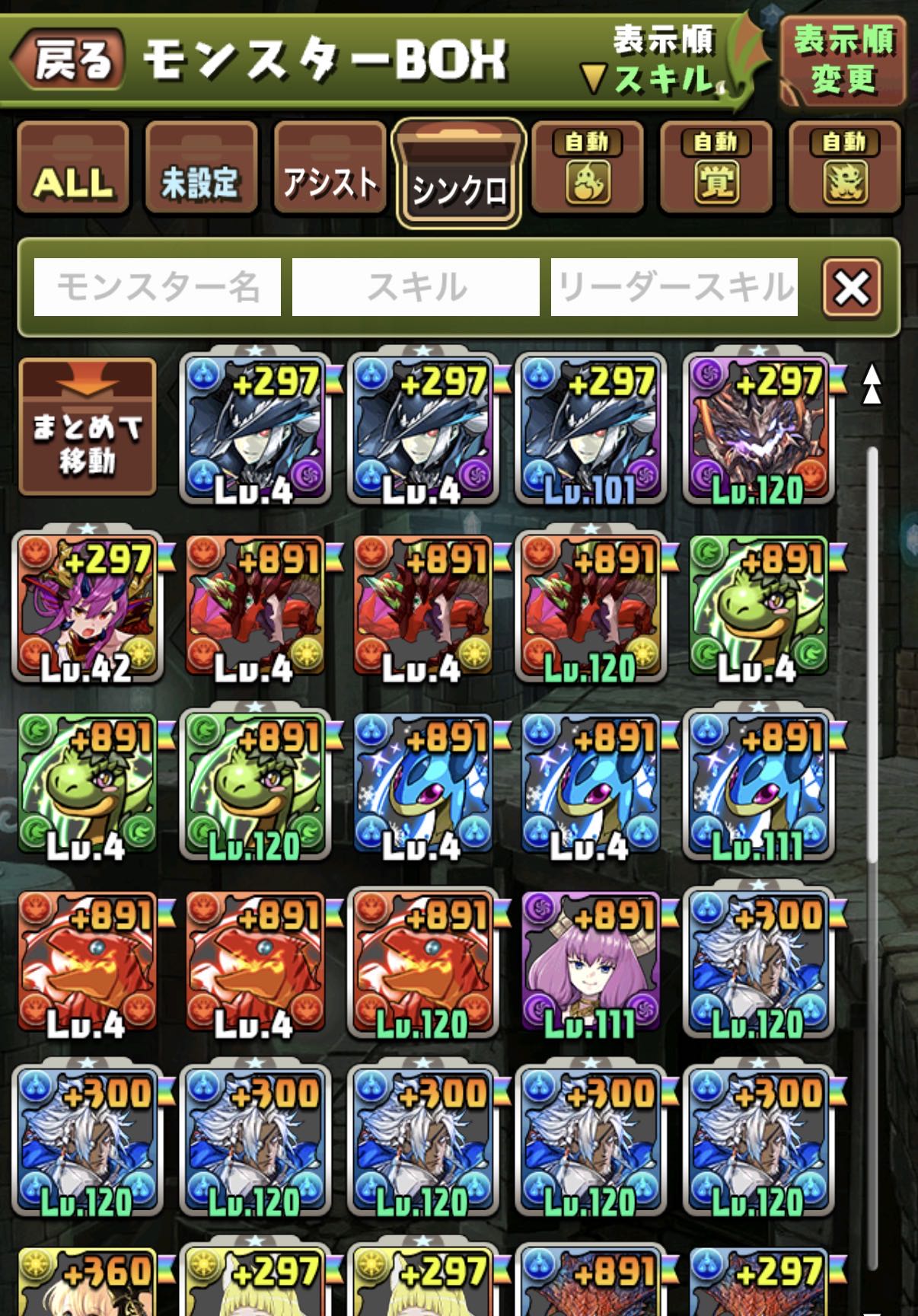The width and height of the screenshot is (918, 1316).
Task: Clear the search filters with the X button
Action: coord(852,288)
